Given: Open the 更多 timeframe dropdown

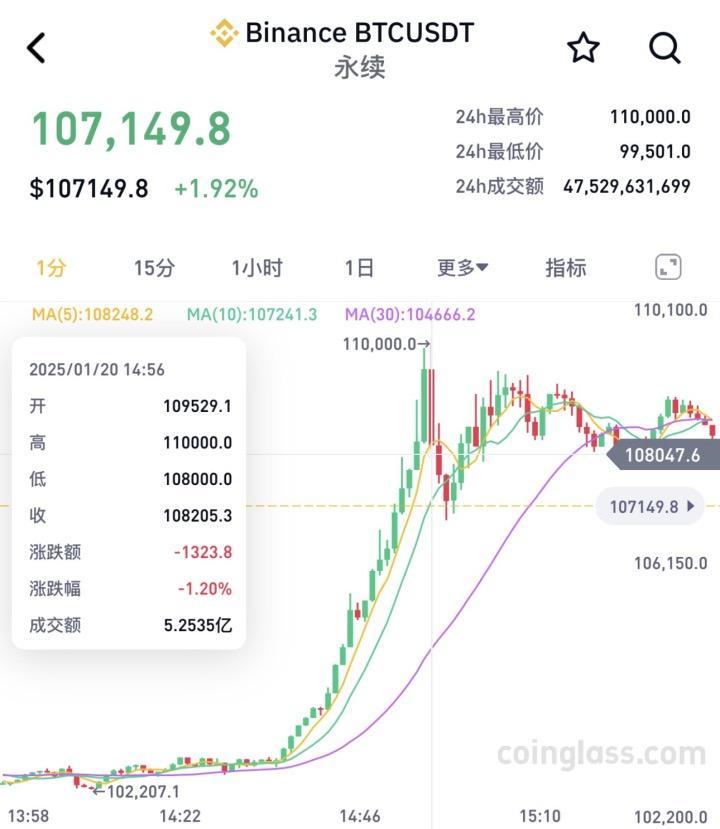Looking at the screenshot, I should tap(461, 266).
